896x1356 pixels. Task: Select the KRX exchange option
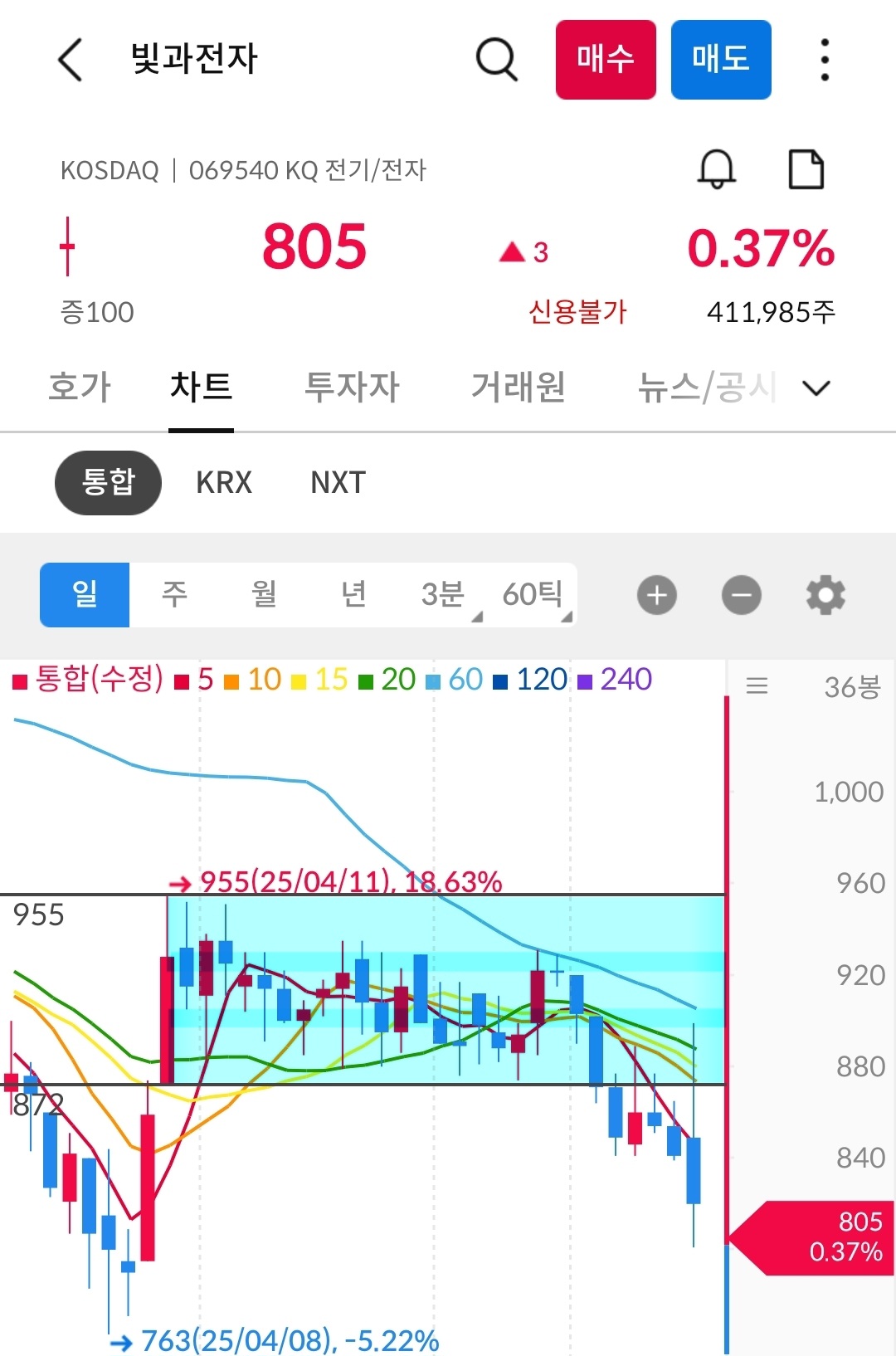223,482
